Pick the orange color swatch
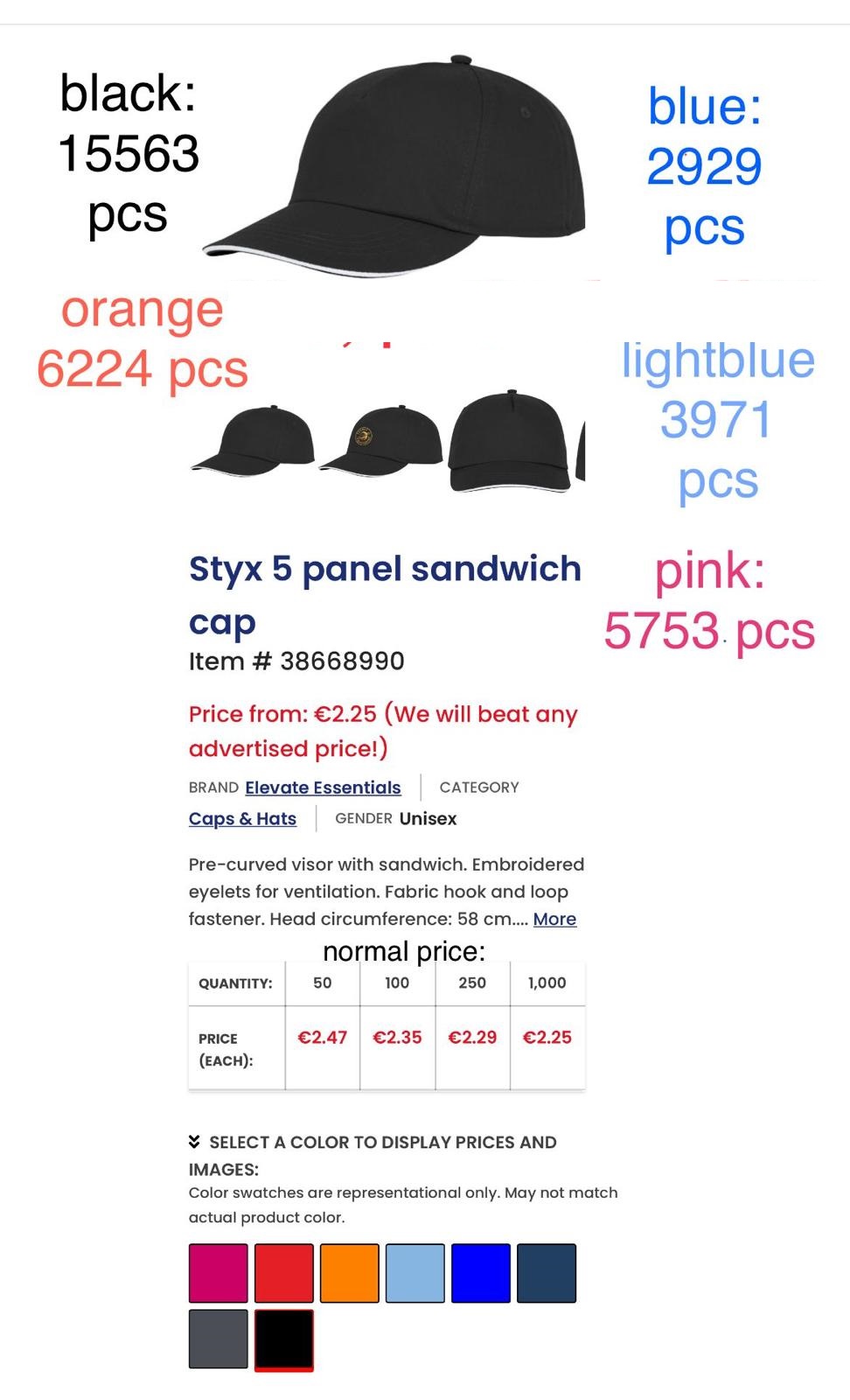This screenshot has height=1400, width=850. [350, 1273]
